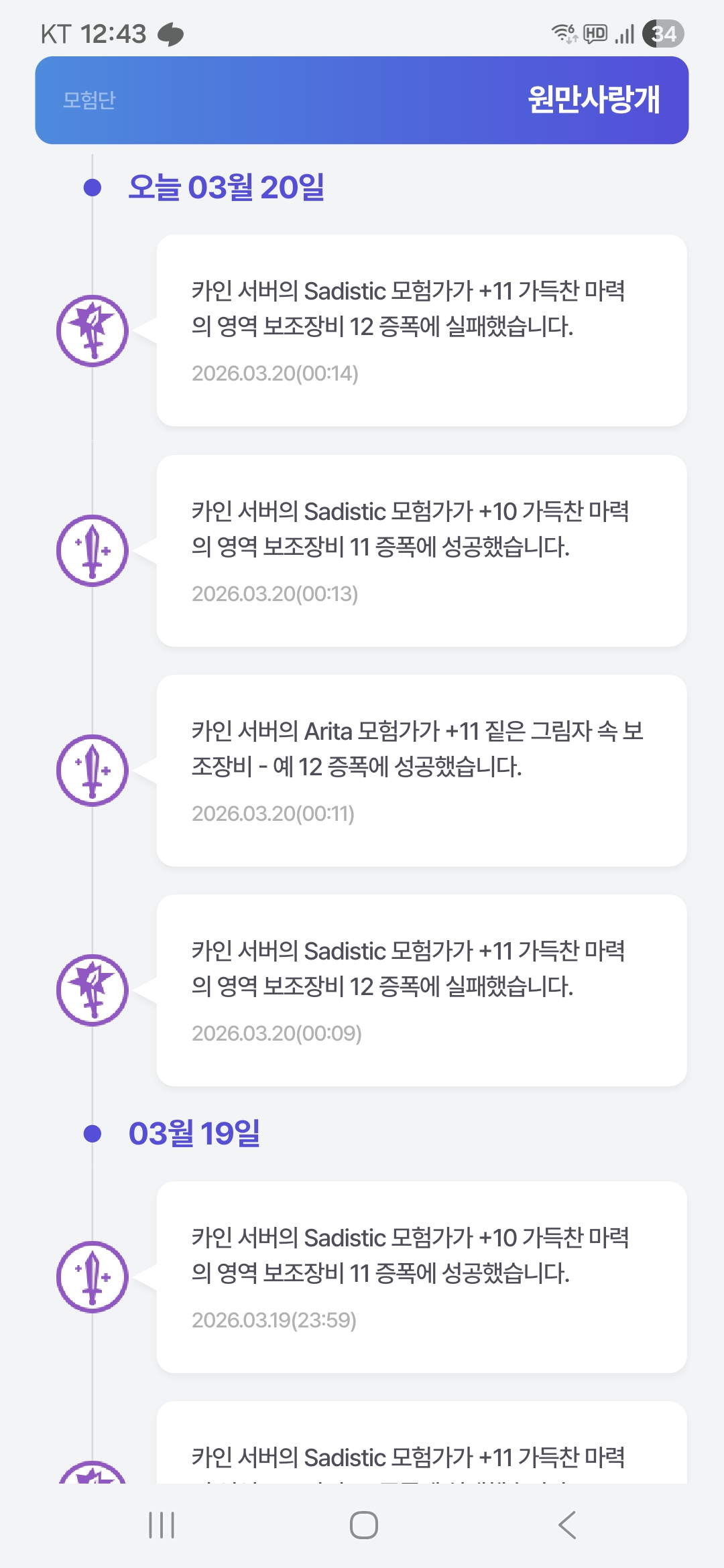Go to the home screen

point(363,1525)
